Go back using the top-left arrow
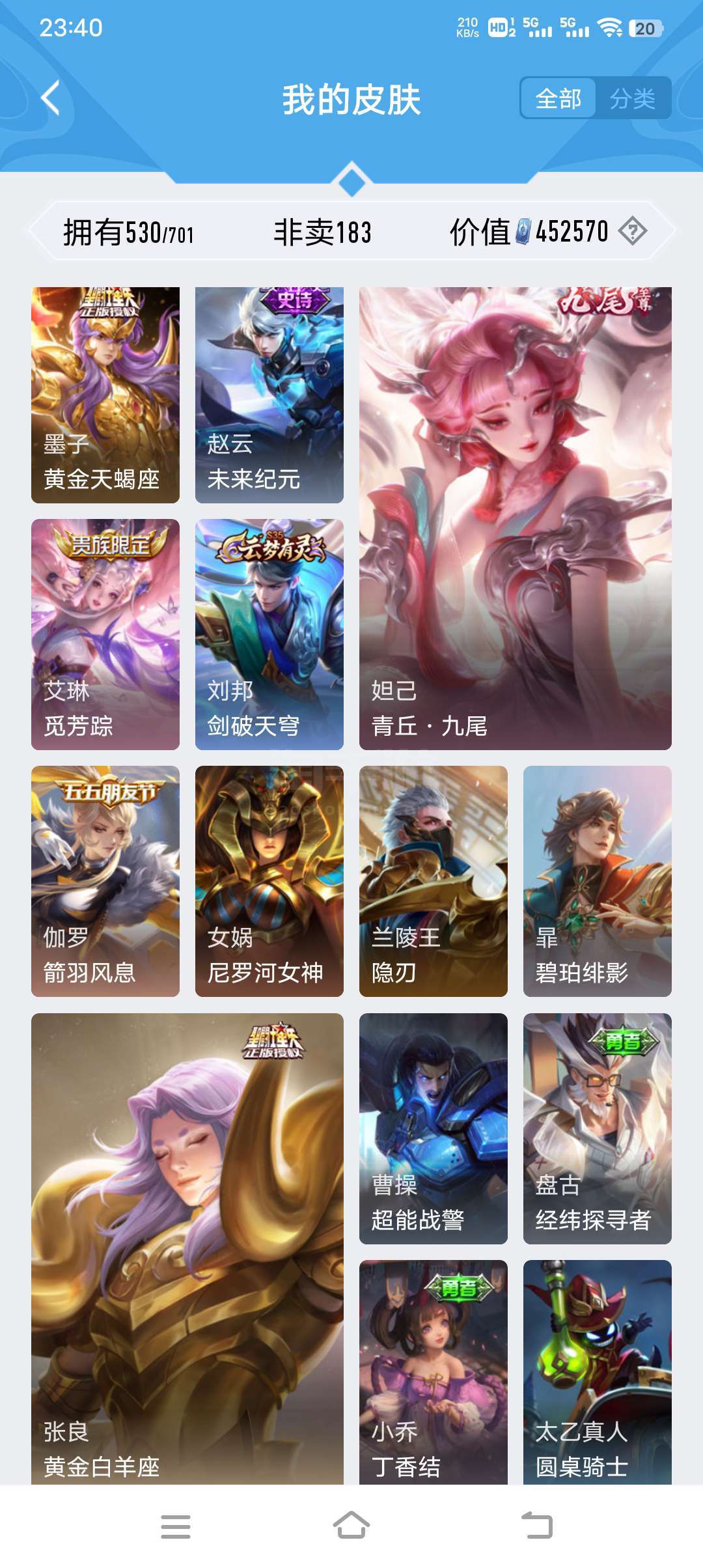Image resolution: width=703 pixels, height=1568 pixels. (51, 98)
